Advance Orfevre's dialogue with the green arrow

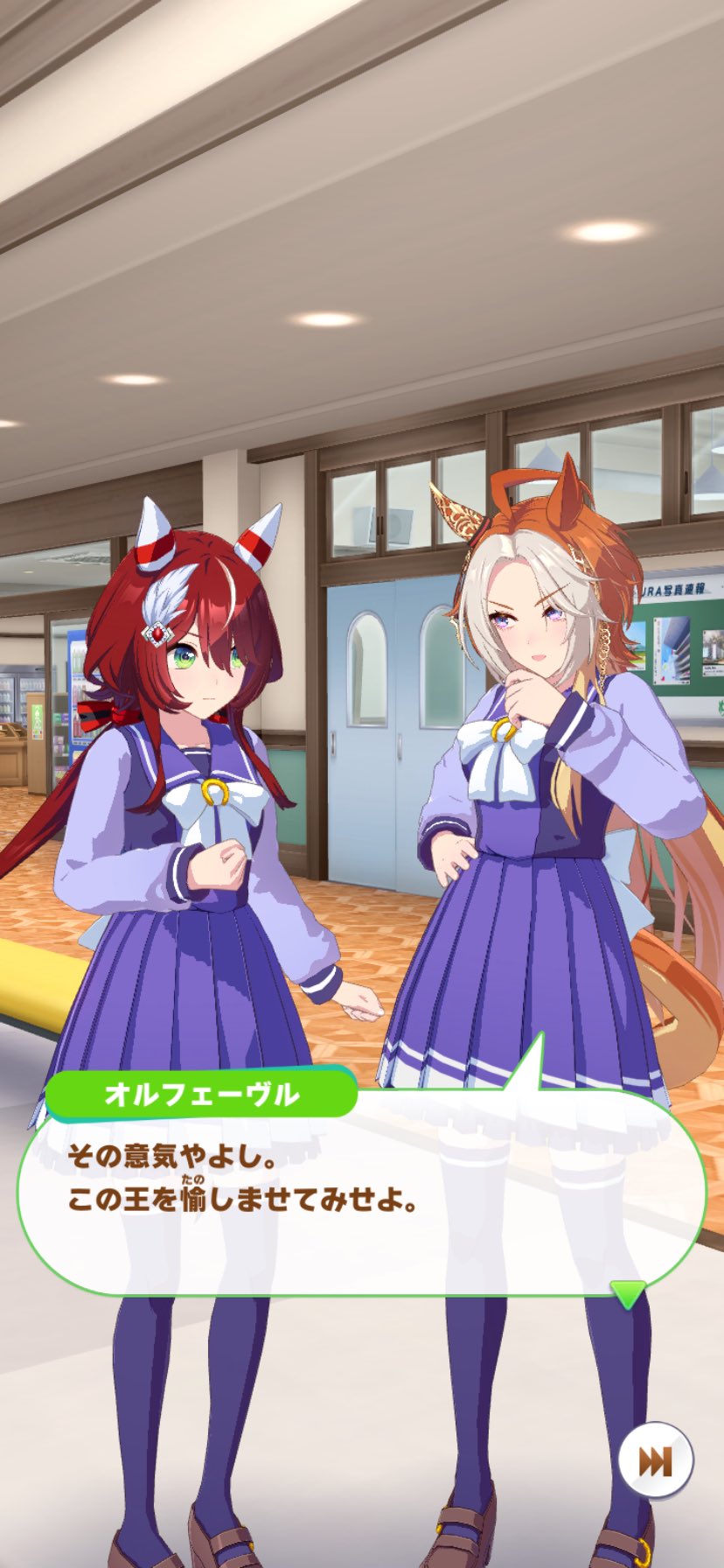pyautogui.click(x=627, y=1293)
